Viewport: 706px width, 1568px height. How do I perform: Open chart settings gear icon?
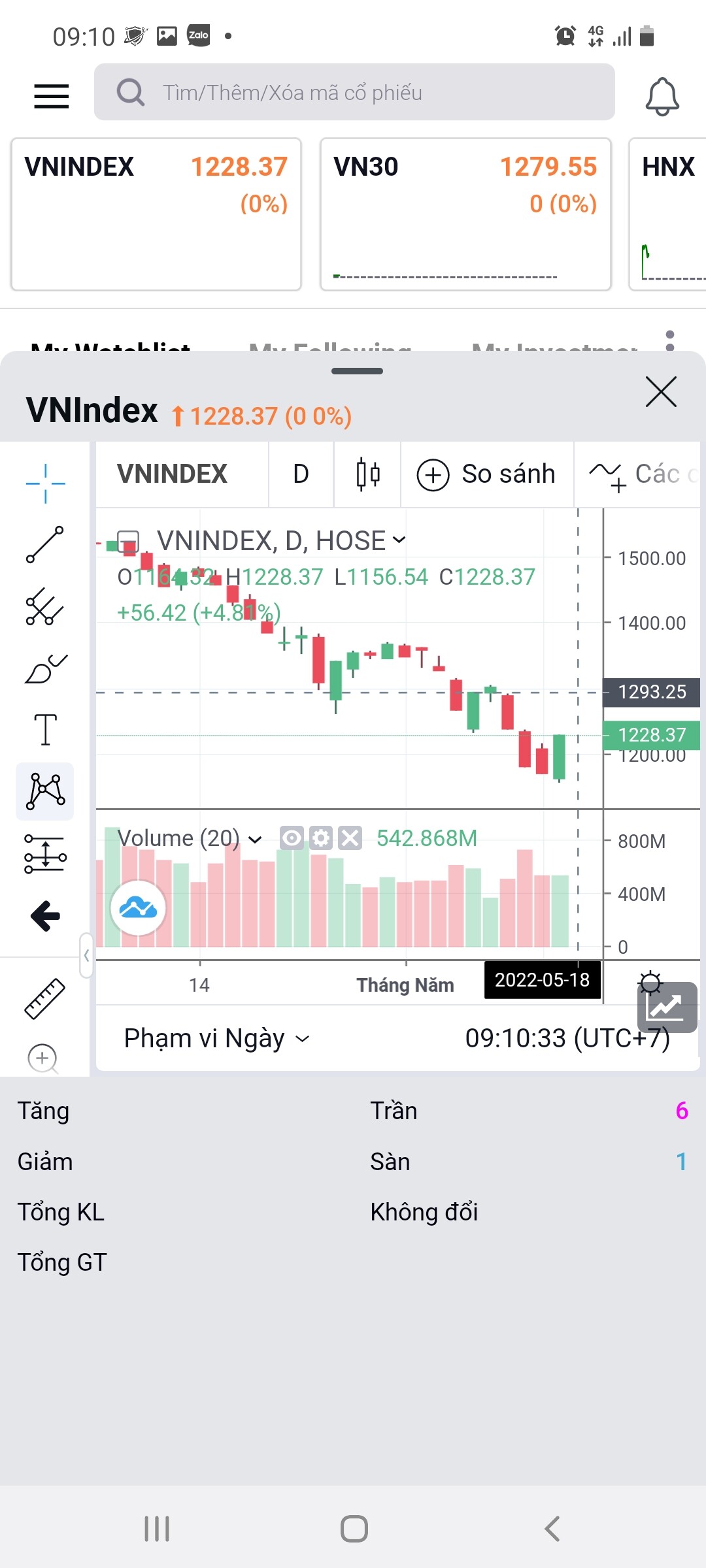click(650, 982)
